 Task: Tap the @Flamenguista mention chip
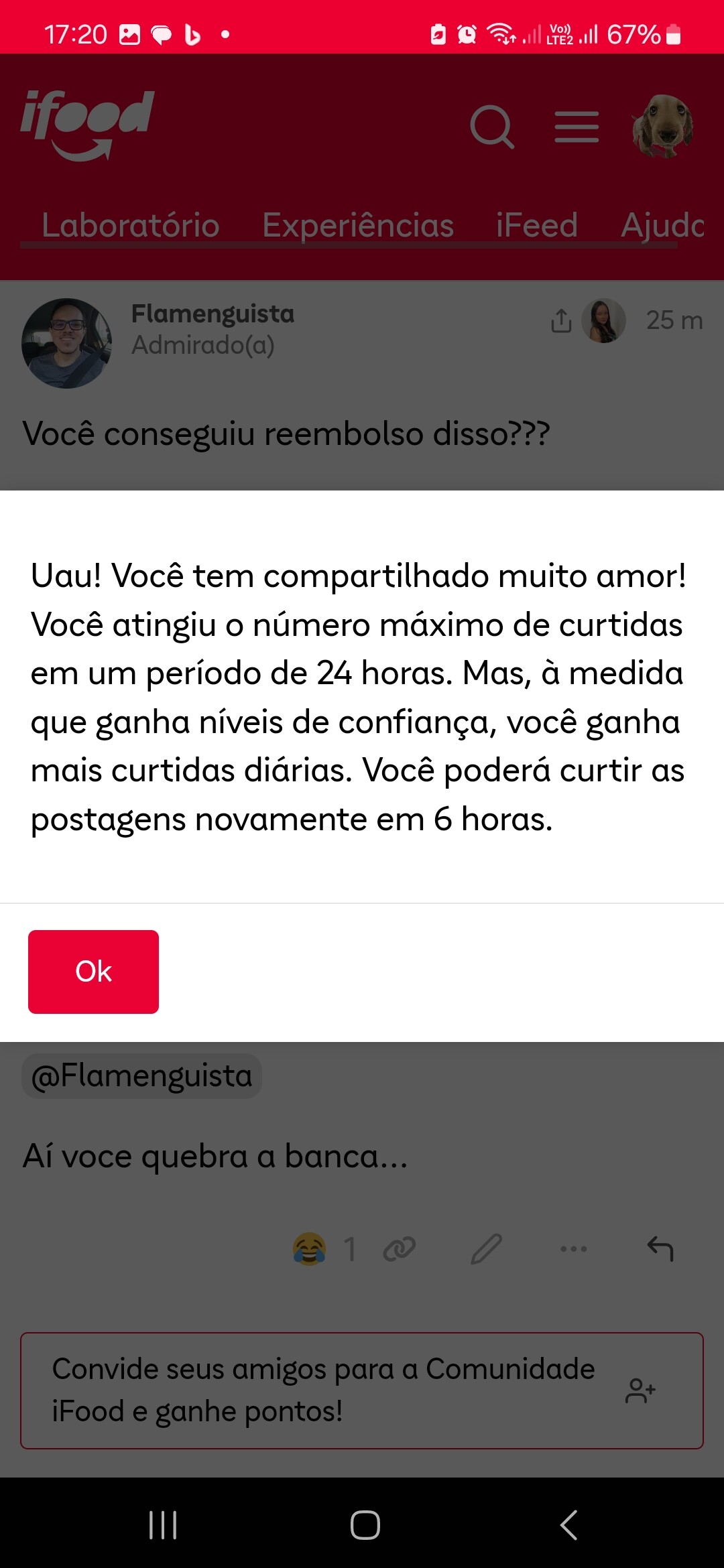[x=141, y=1076]
